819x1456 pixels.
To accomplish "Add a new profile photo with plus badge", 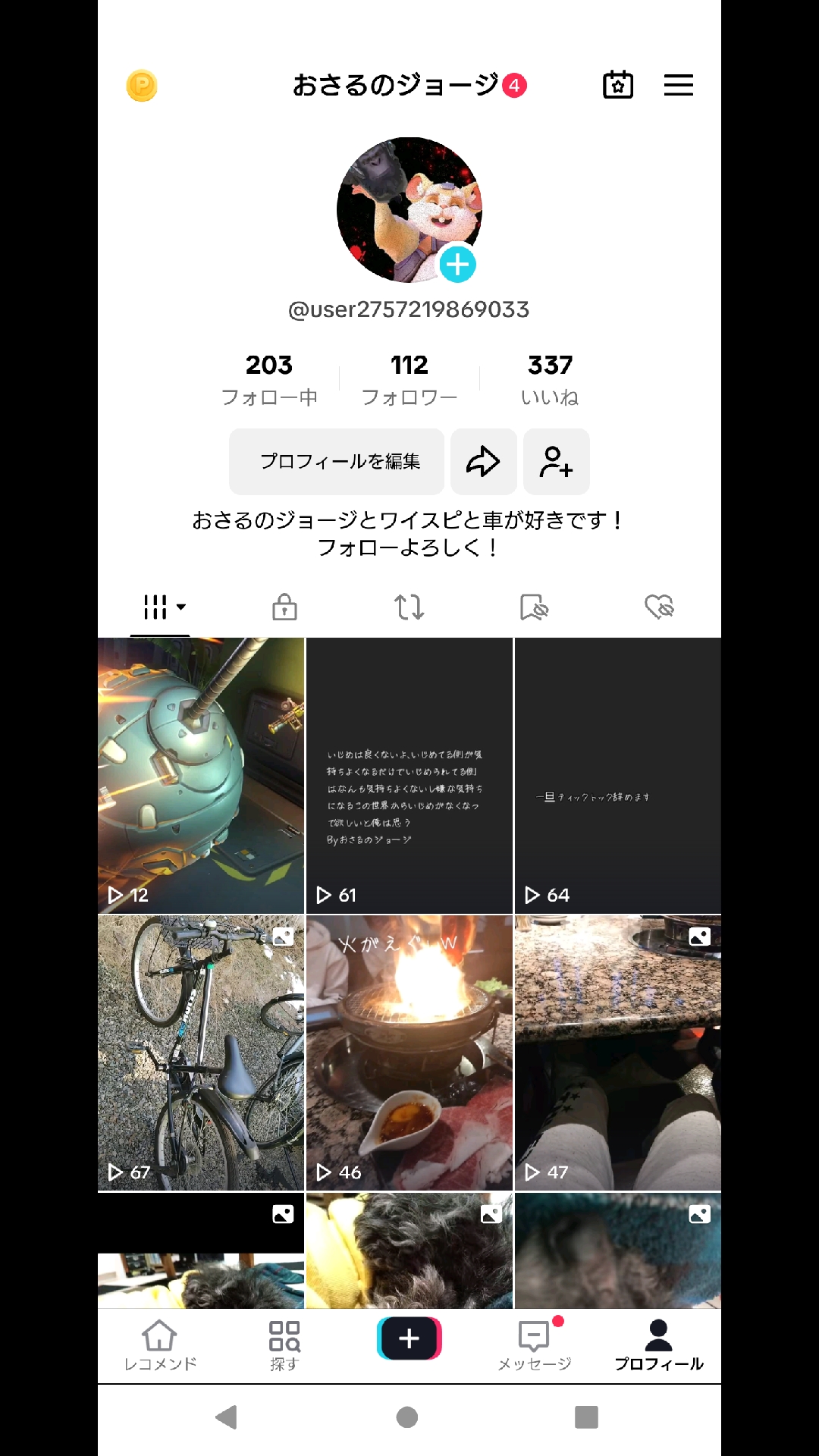I will 457,265.
